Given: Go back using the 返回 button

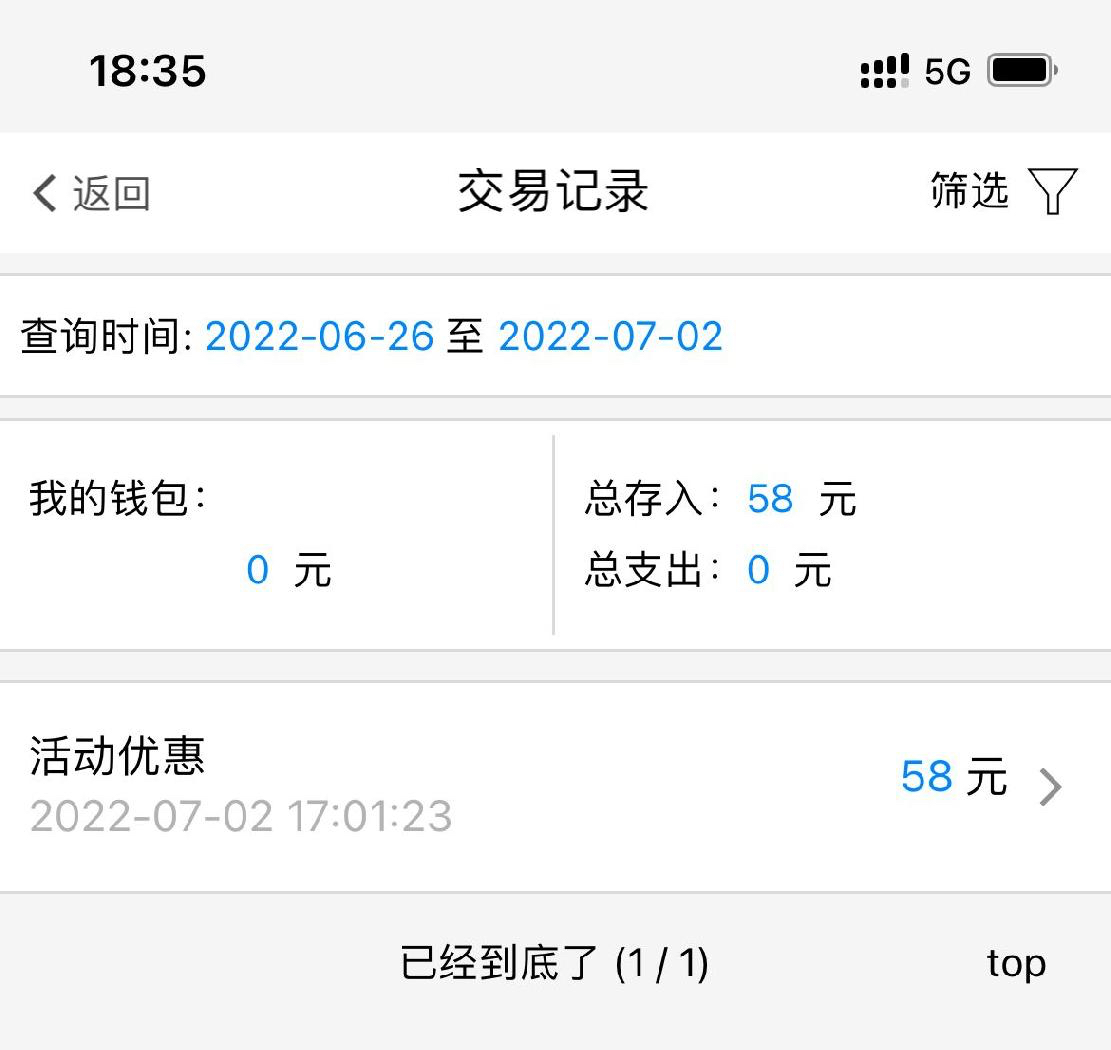Looking at the screenshot, I should pos(92,192).
